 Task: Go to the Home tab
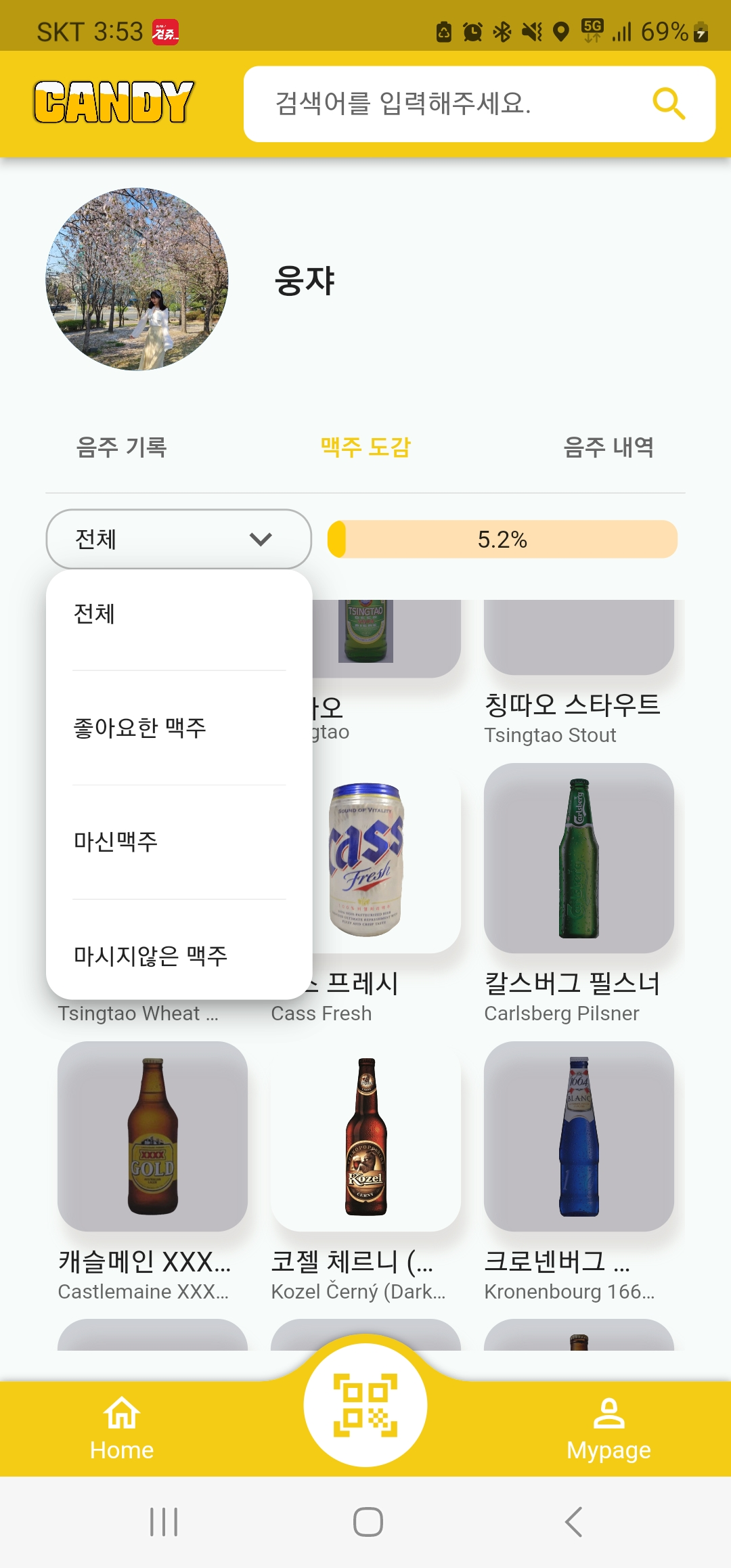122,1429
